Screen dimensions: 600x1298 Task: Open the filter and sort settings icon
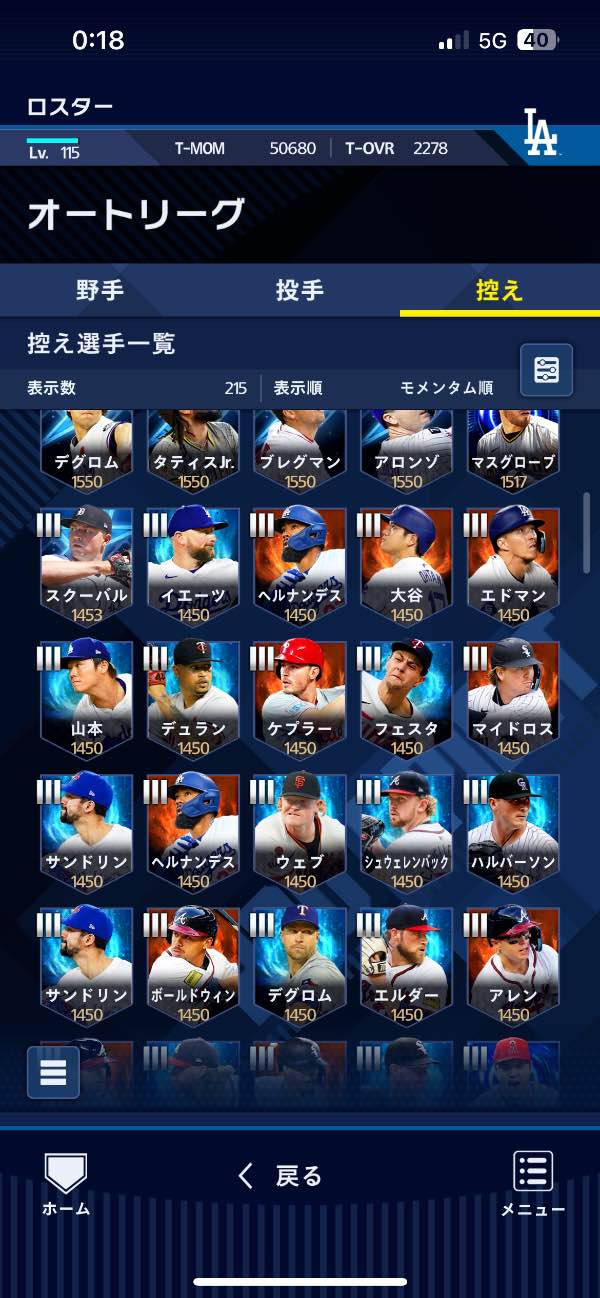tap(546, 370)
